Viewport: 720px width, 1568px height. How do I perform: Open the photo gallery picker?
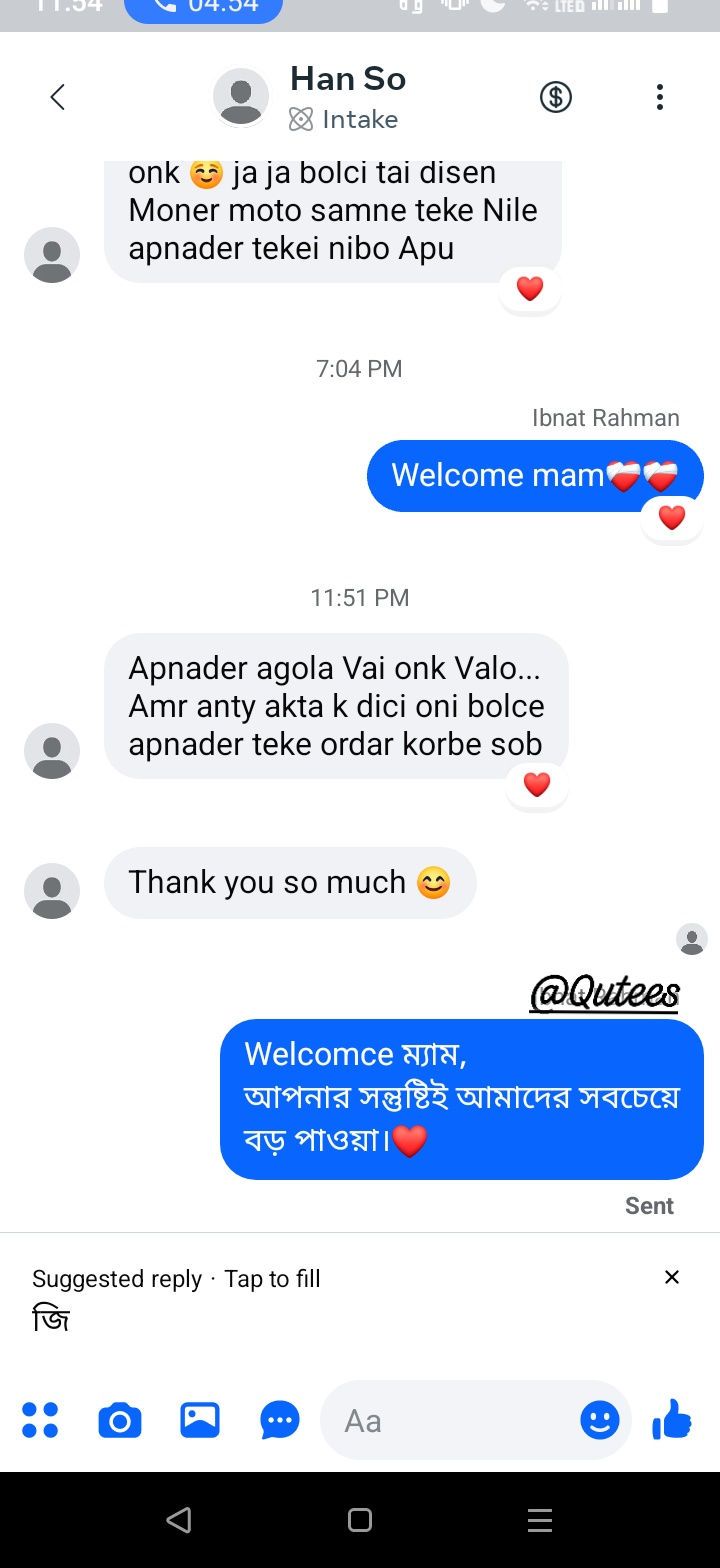tap(200, 1420)
